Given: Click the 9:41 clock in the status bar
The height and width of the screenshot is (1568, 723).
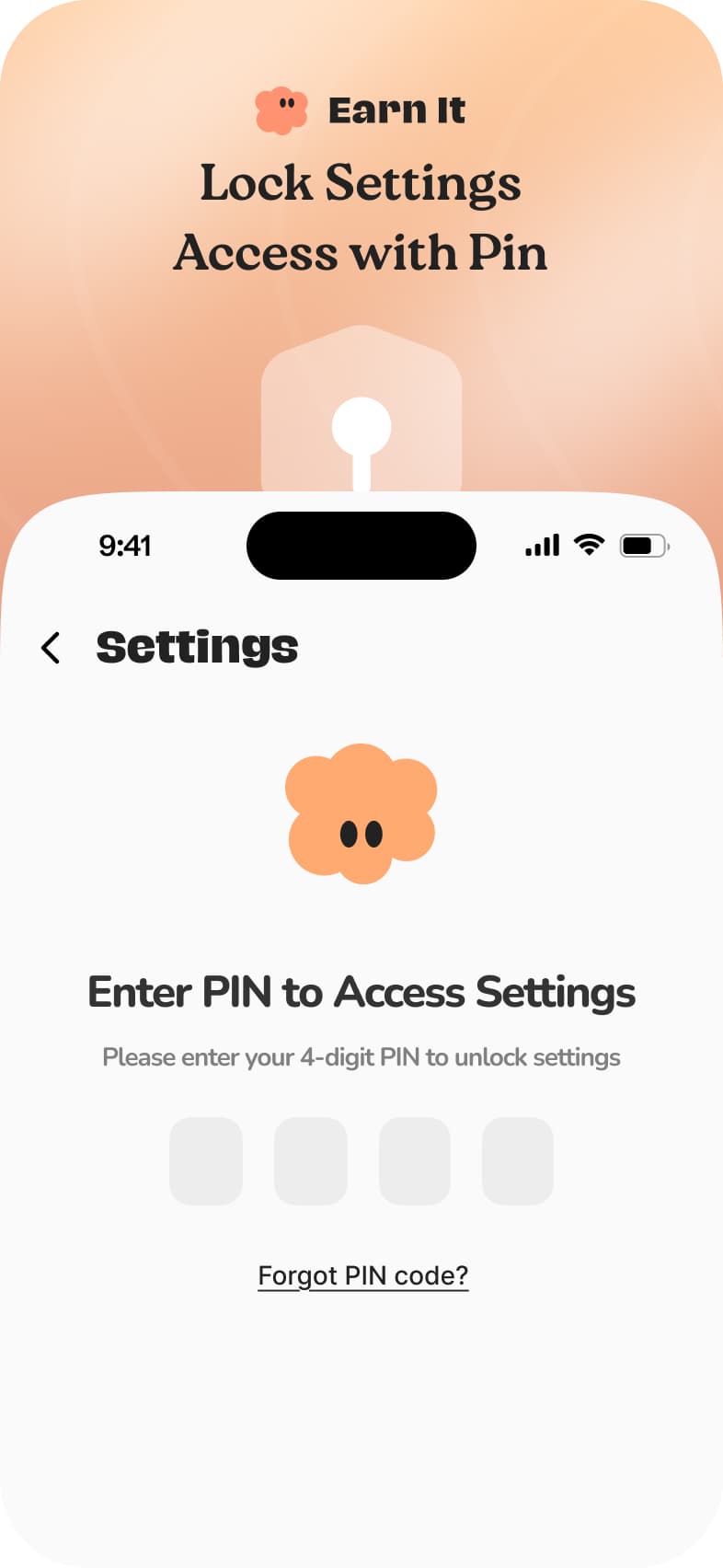Looking at the screenshot, I should tap(126, 545).
